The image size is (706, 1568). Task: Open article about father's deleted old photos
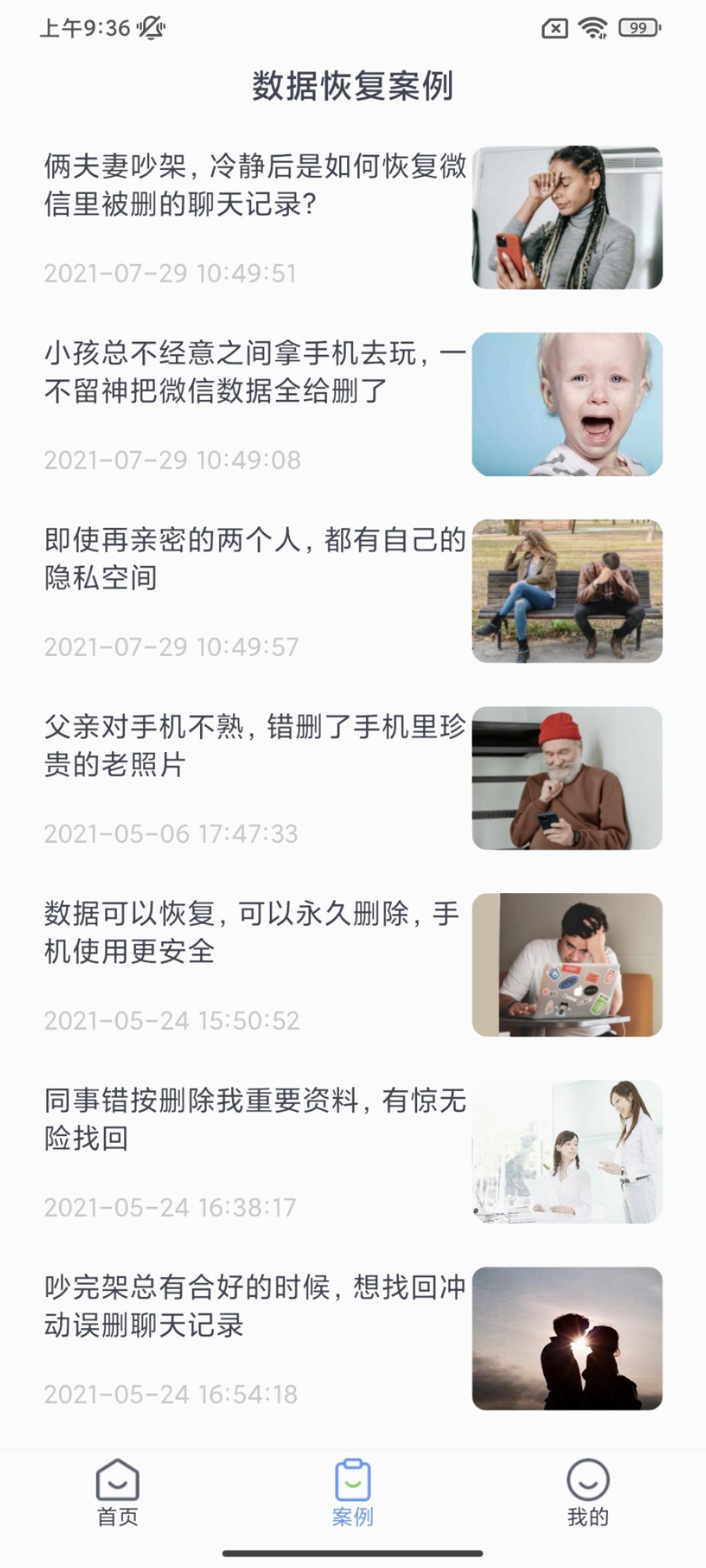(x=255, y=746)
